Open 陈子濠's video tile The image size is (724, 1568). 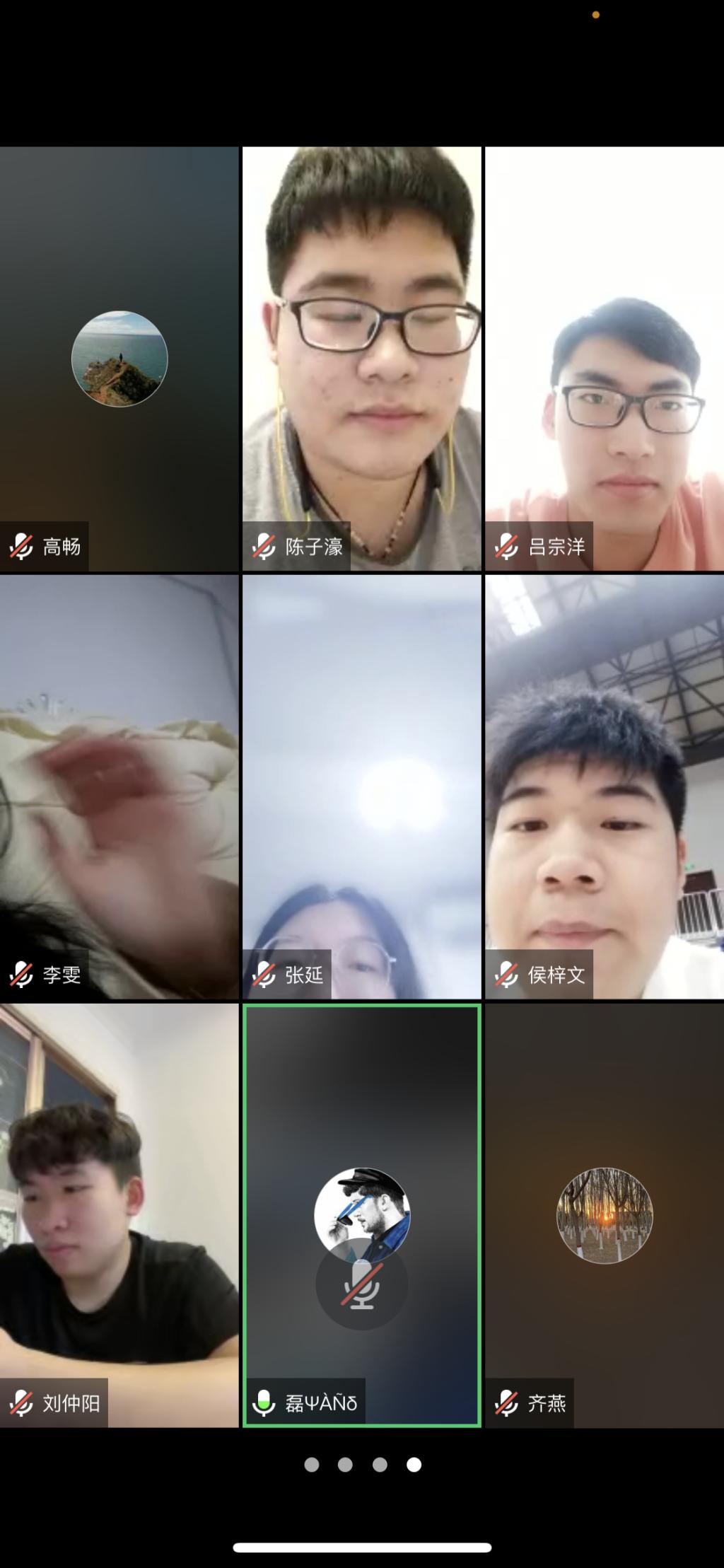(361, 359)
